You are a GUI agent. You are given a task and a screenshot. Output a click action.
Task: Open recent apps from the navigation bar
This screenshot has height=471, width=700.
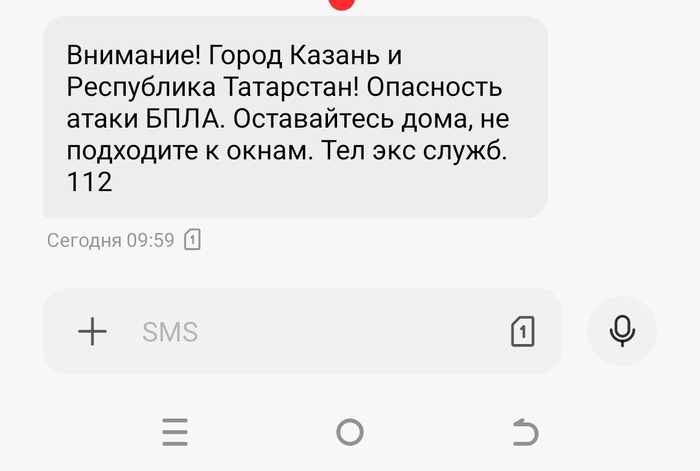175,432
